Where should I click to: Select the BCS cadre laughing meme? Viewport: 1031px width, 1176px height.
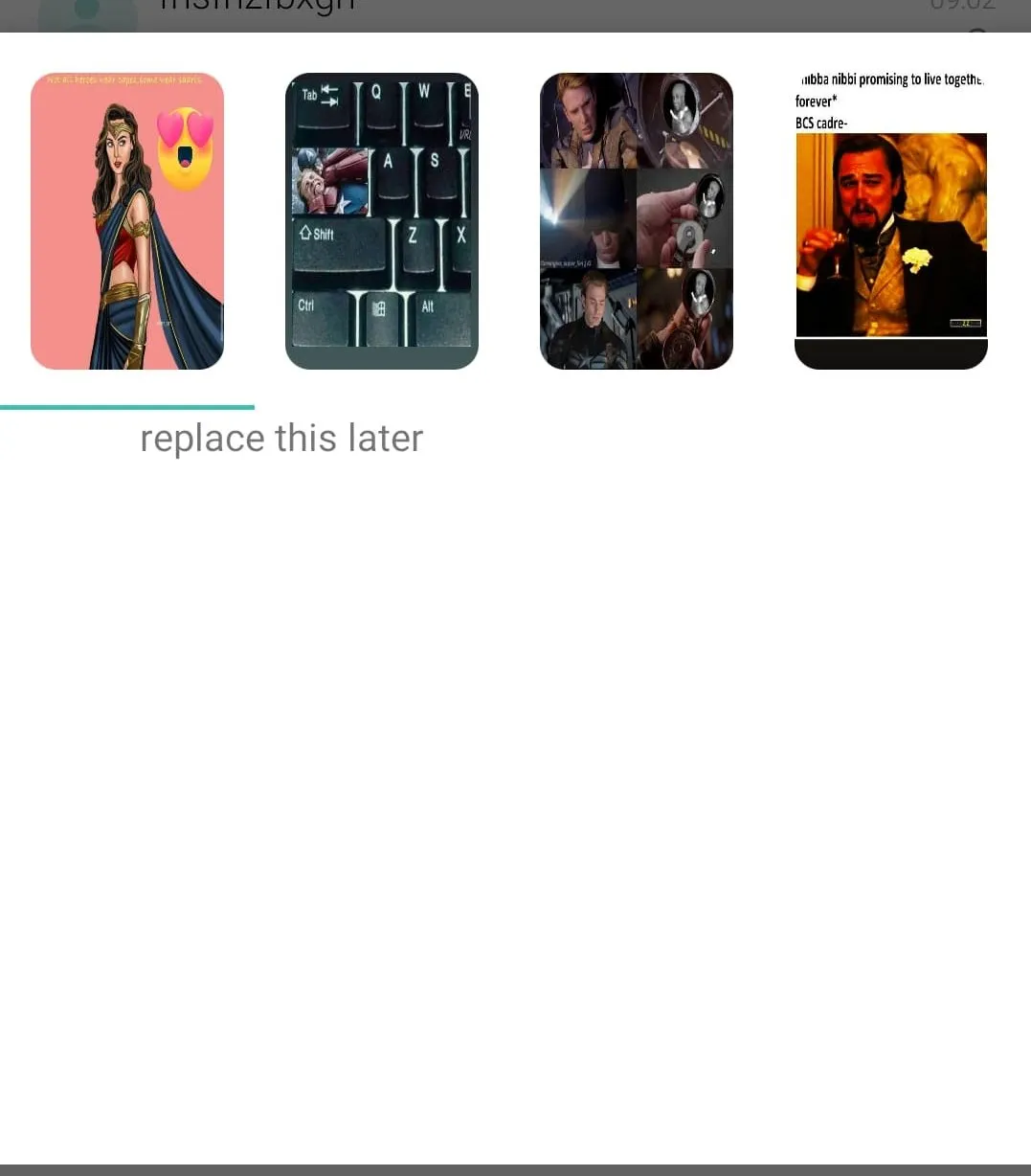coord(890,221)
